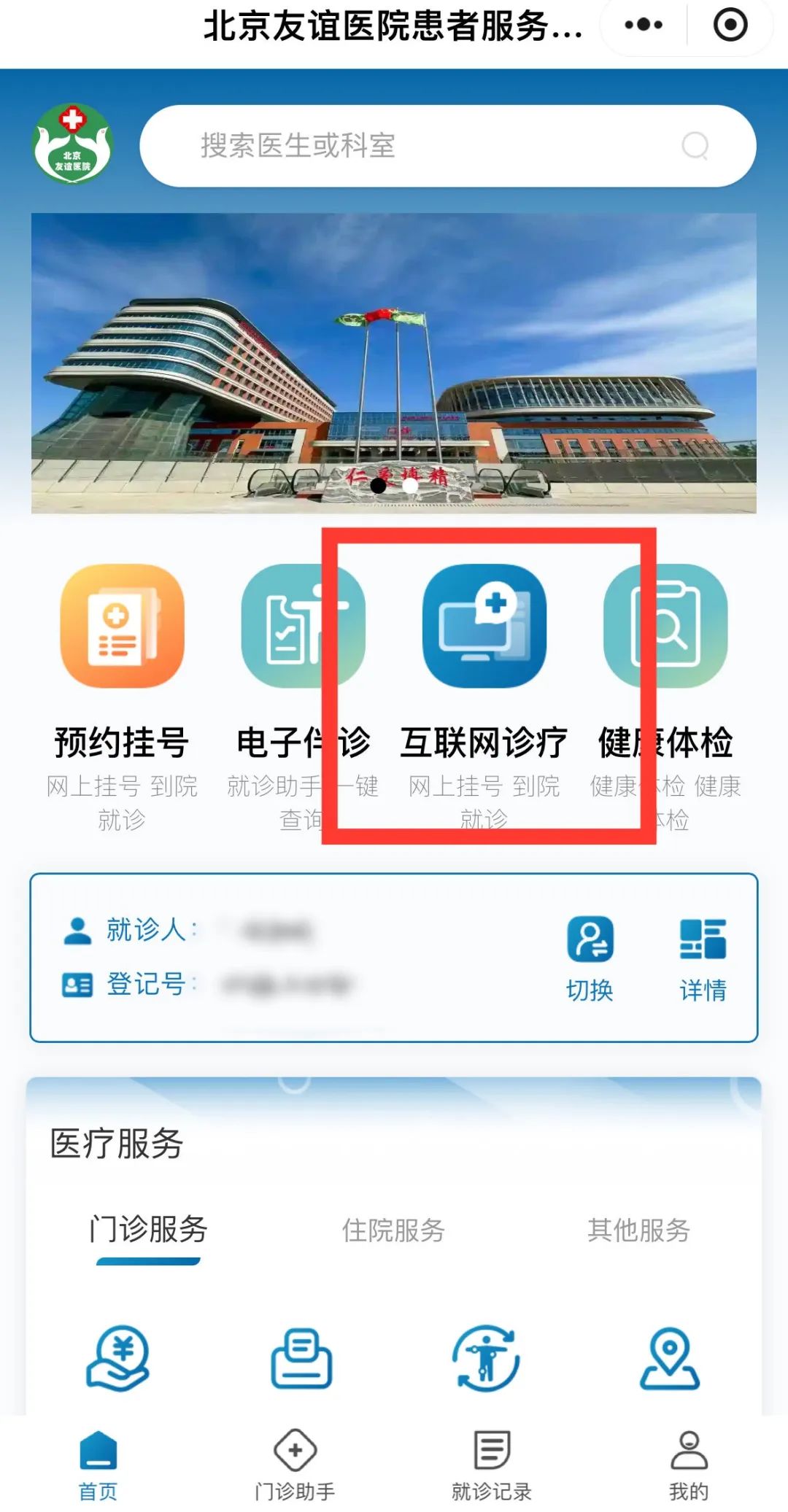Image resolution: width=788 pixels, height=1512 pixels.
Task: Open the mini program overflow menu
Action: coord(644,26)
